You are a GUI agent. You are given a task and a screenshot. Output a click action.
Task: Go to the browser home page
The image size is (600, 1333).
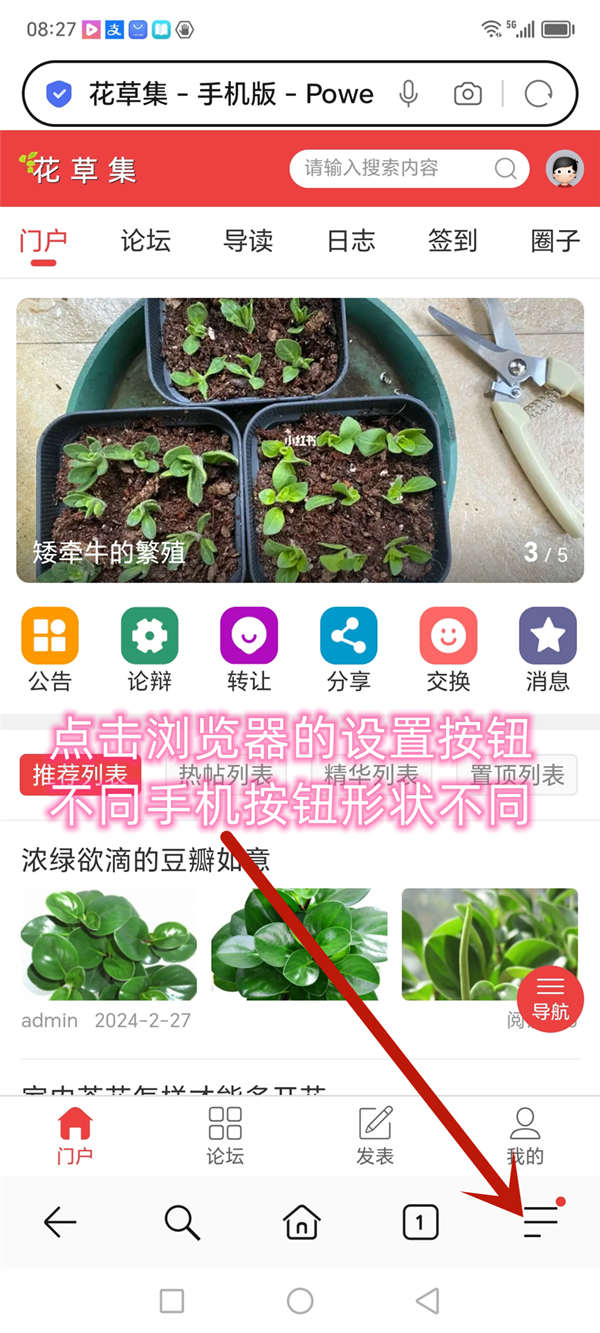coord(301,1221)
